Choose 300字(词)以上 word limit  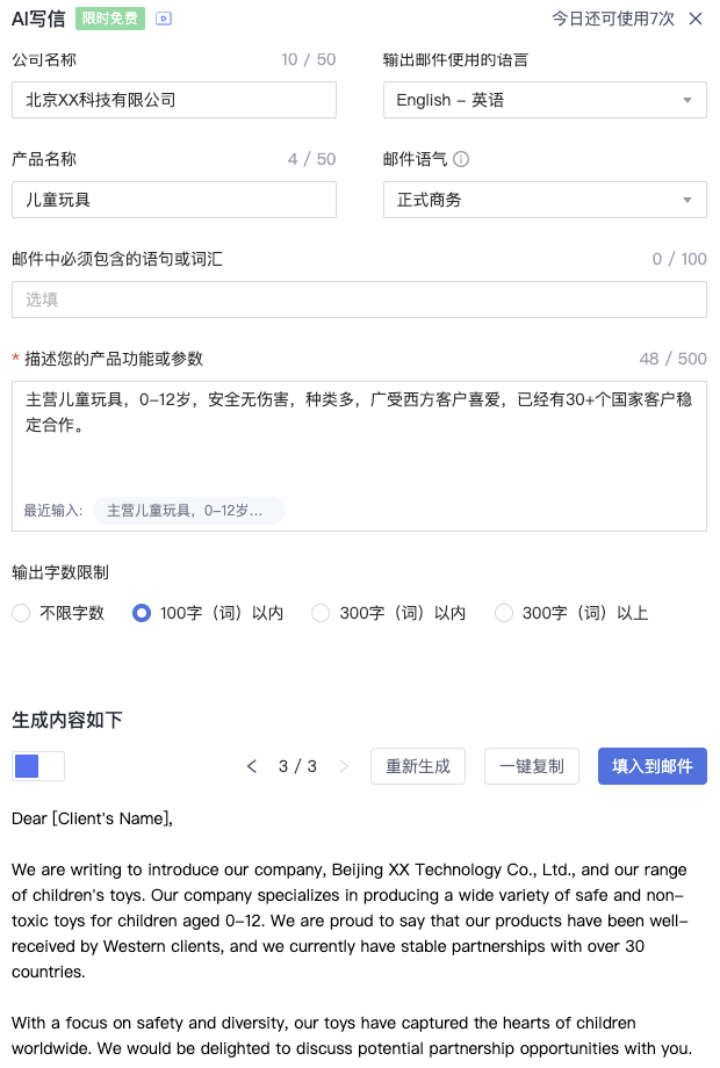(x=504, y=613)
